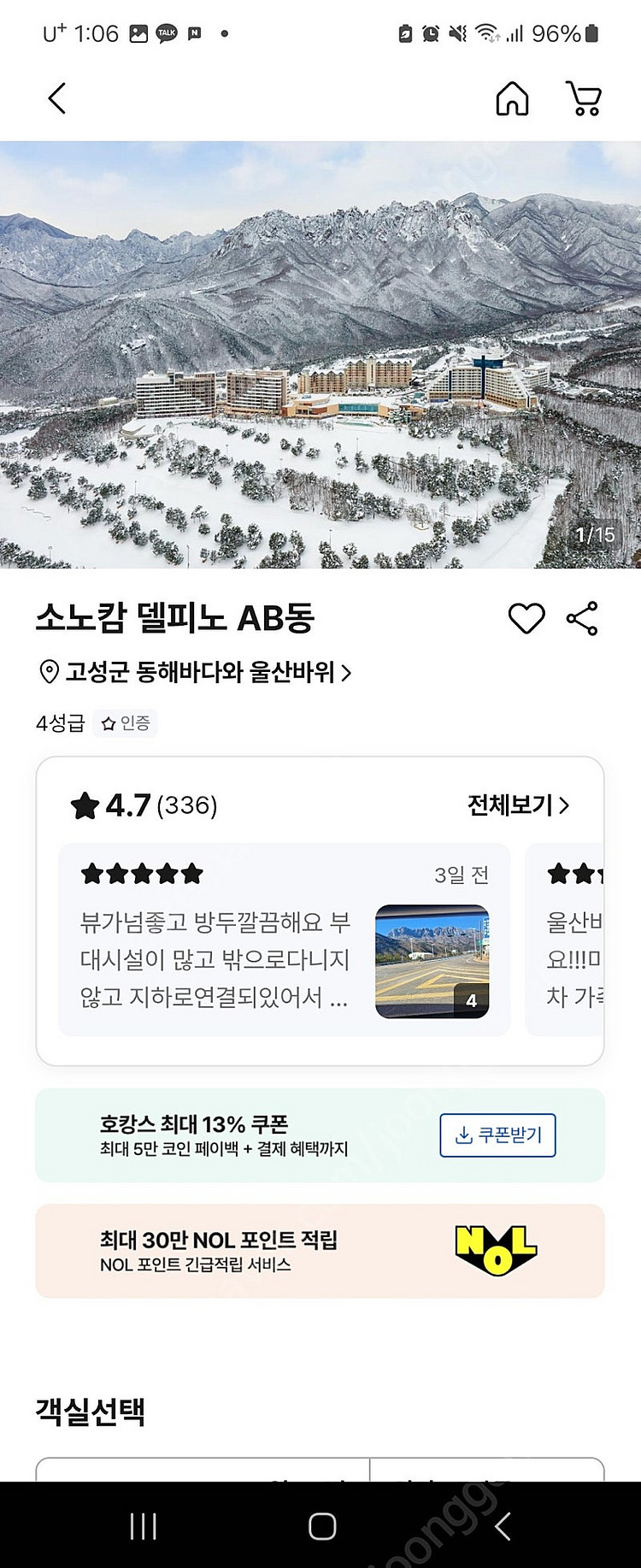Viewport: 641px width, 1568px height.
Task: Tap the heart to favorite this hotel
Action: click(x=527, y=618)
